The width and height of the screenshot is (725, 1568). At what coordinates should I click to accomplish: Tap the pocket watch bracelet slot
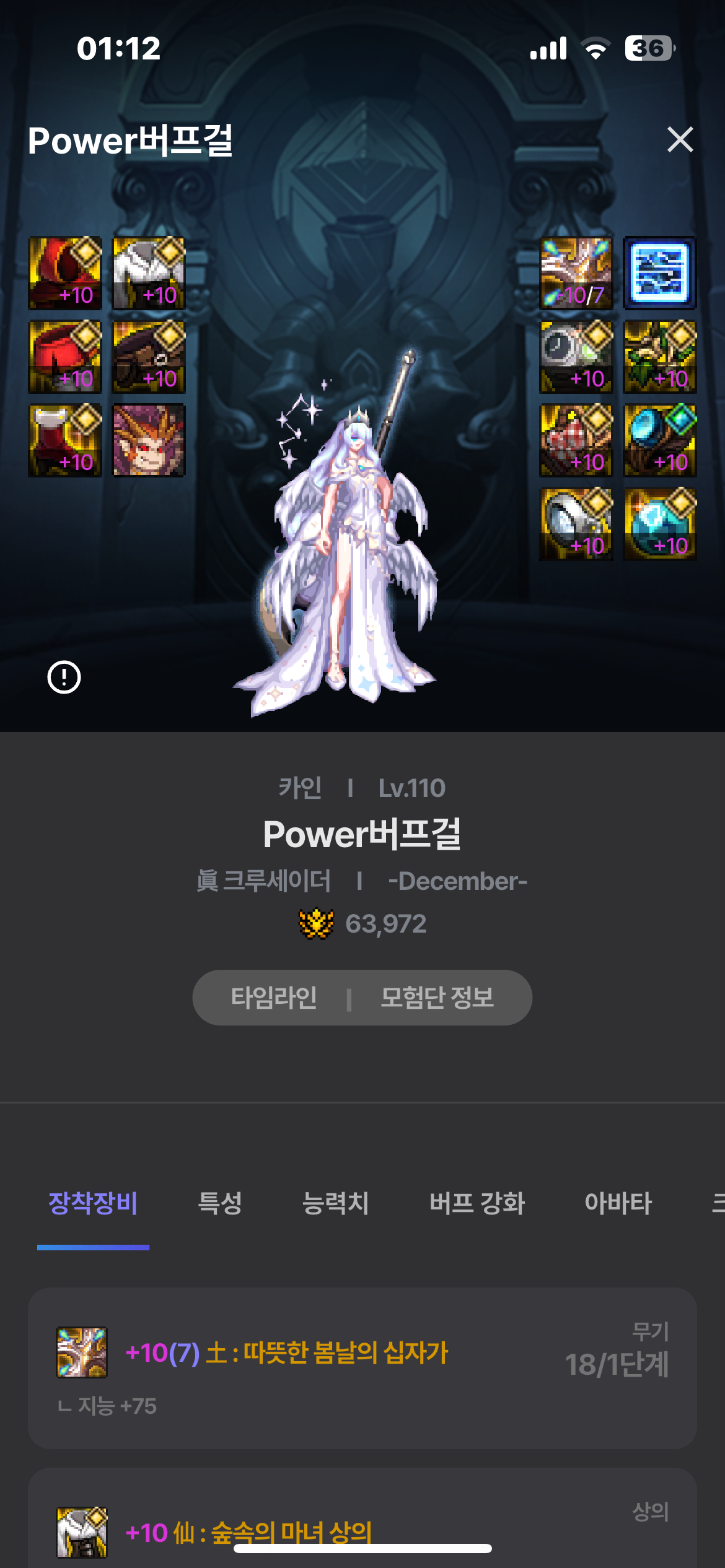(x=576, y=357)
